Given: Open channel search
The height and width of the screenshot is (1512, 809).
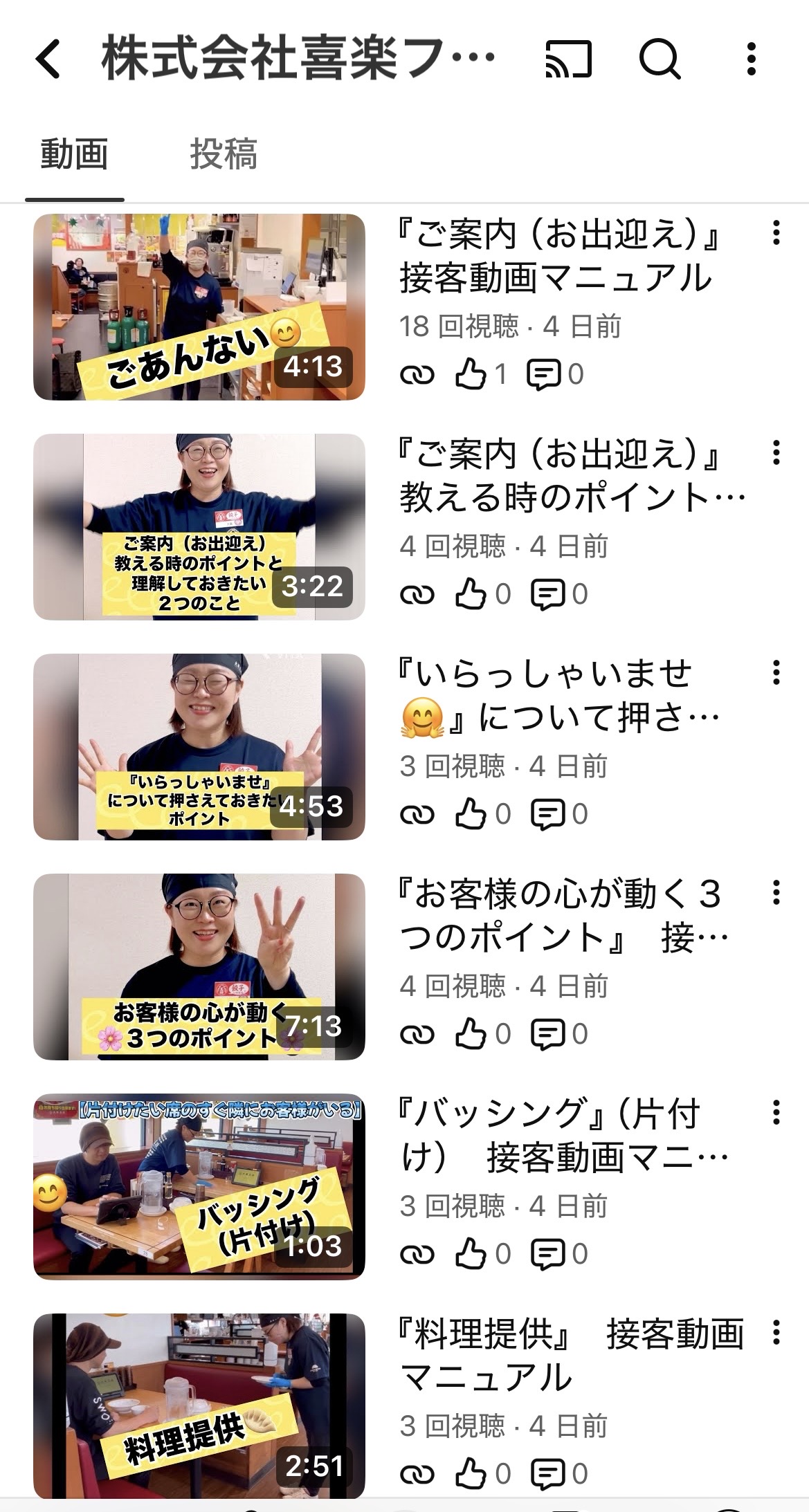Looking at the screenshot, I should (x=659, y=59).
